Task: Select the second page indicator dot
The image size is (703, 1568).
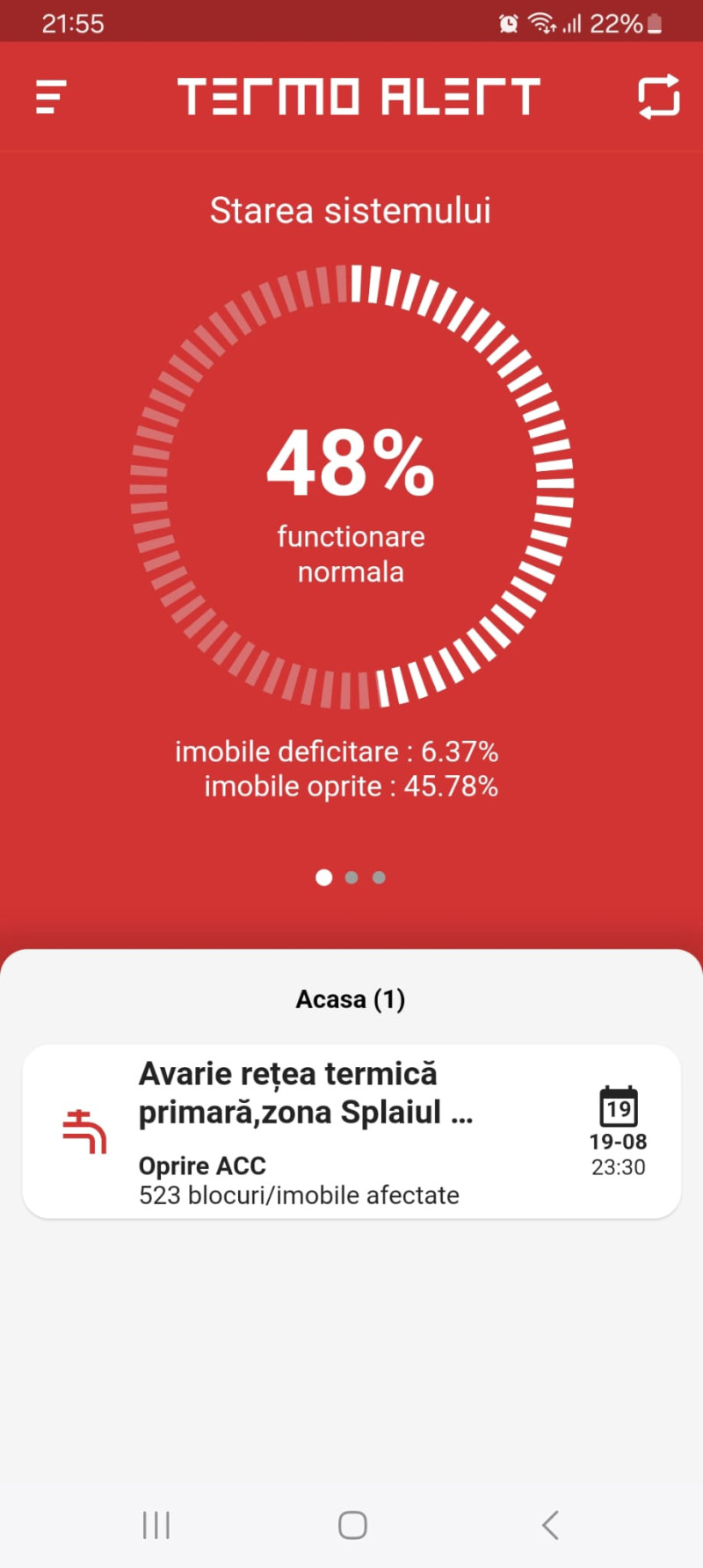Action: click(351, 877)
